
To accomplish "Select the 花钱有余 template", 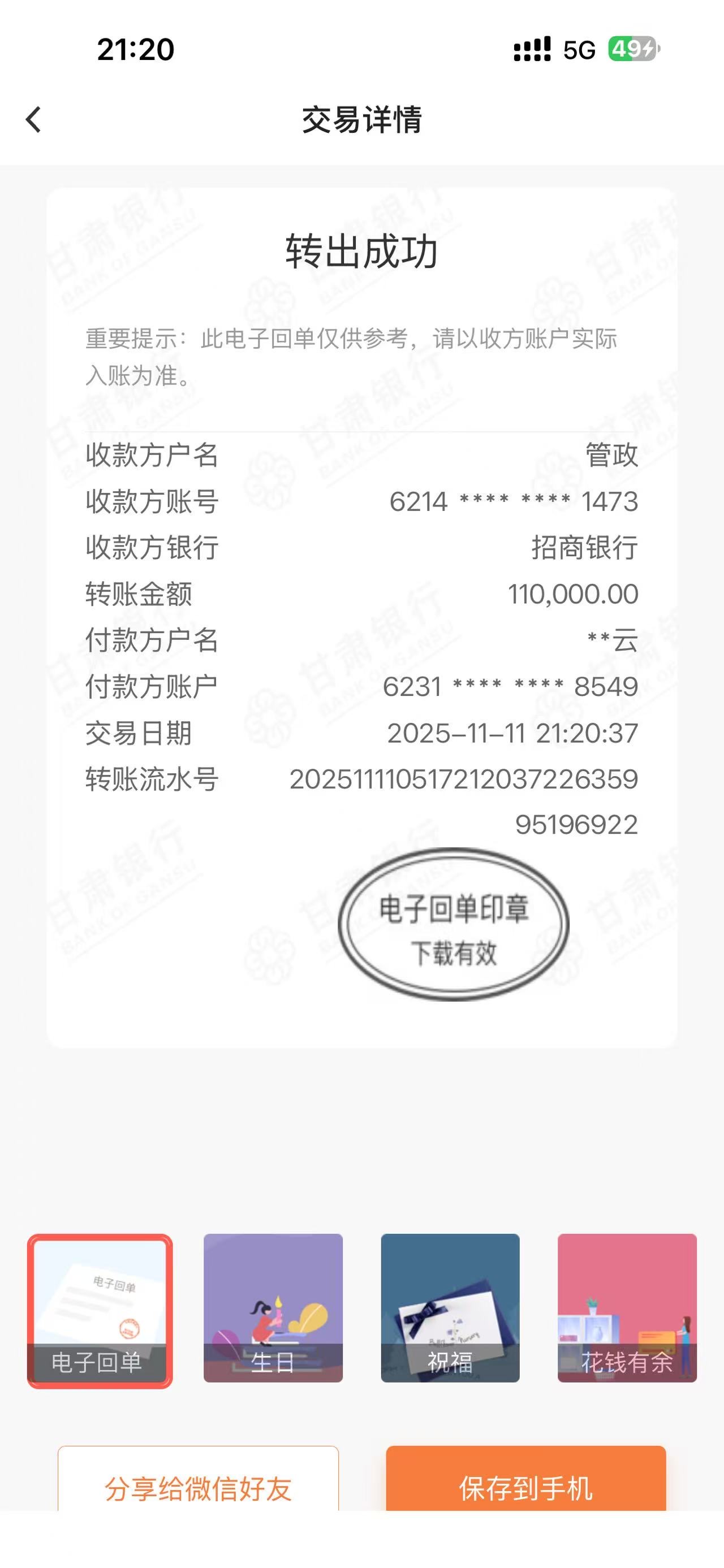I will 627,1307.
